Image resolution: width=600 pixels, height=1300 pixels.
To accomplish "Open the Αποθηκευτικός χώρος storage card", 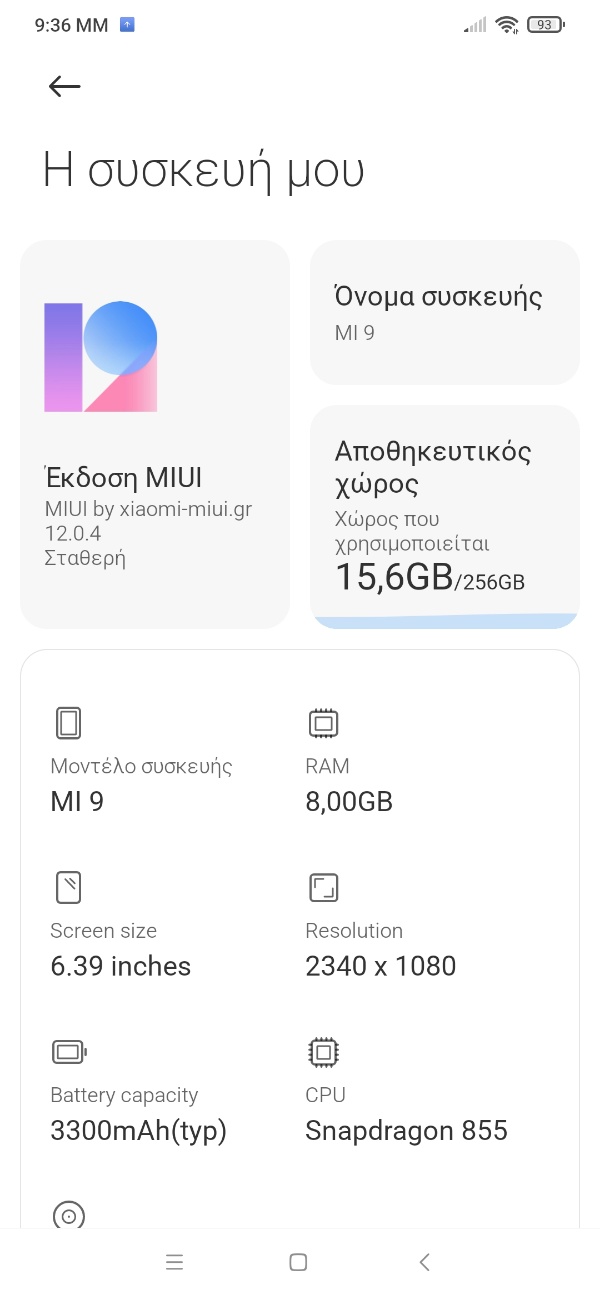I will tap(444, 516).
